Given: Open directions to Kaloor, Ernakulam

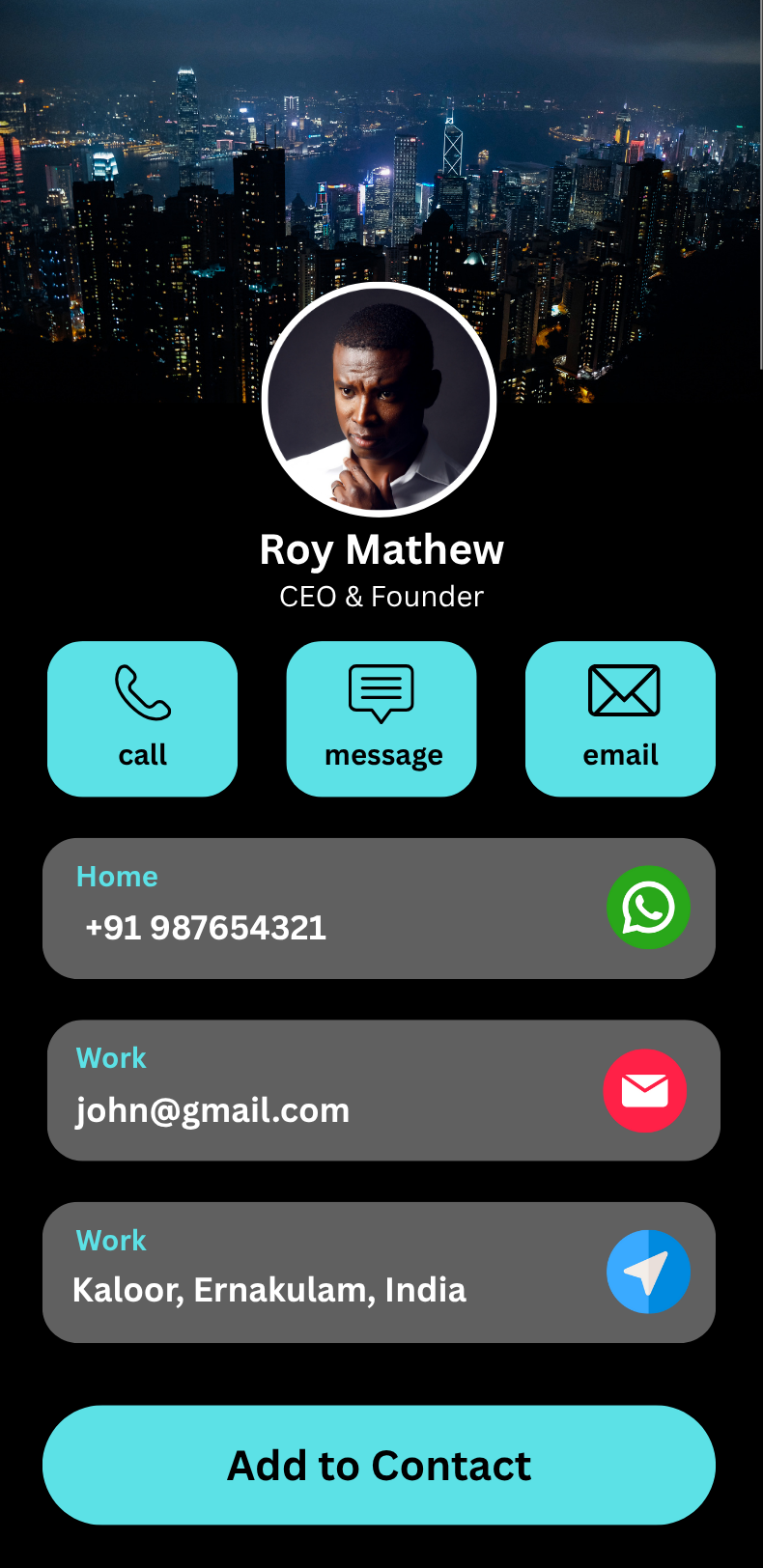Looking at the screenshot, I should click(648, 1272).
